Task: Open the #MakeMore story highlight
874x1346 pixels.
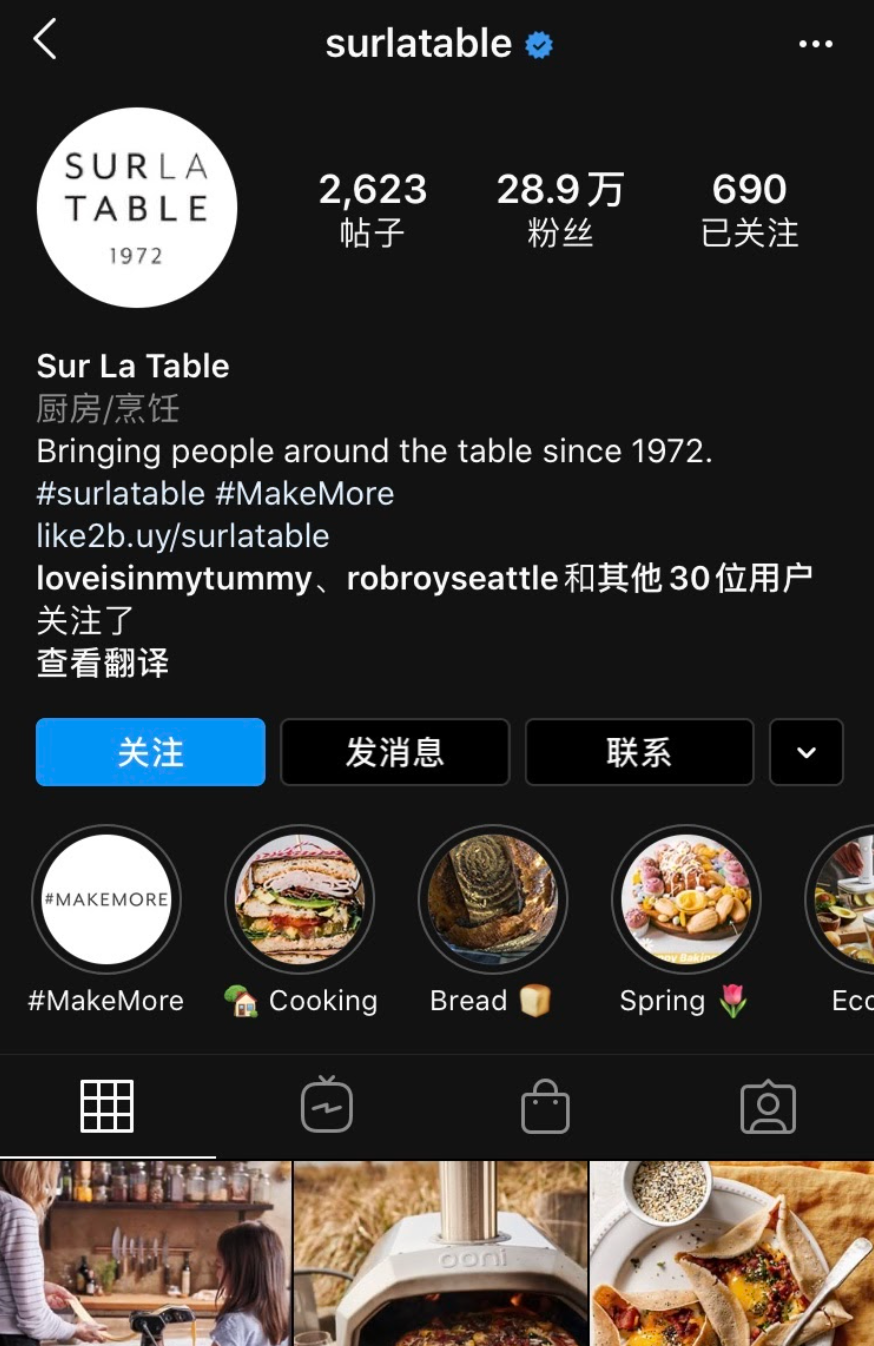Action: tap(106, 899)
